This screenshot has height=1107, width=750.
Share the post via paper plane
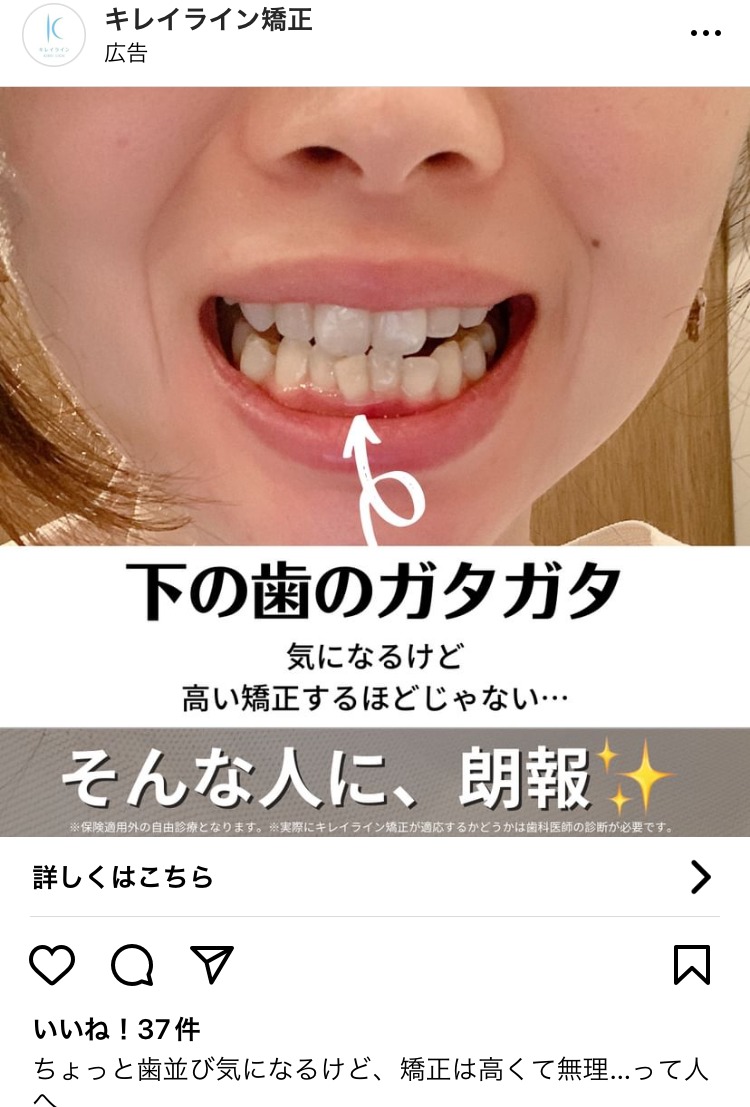[x=212, y=964]
